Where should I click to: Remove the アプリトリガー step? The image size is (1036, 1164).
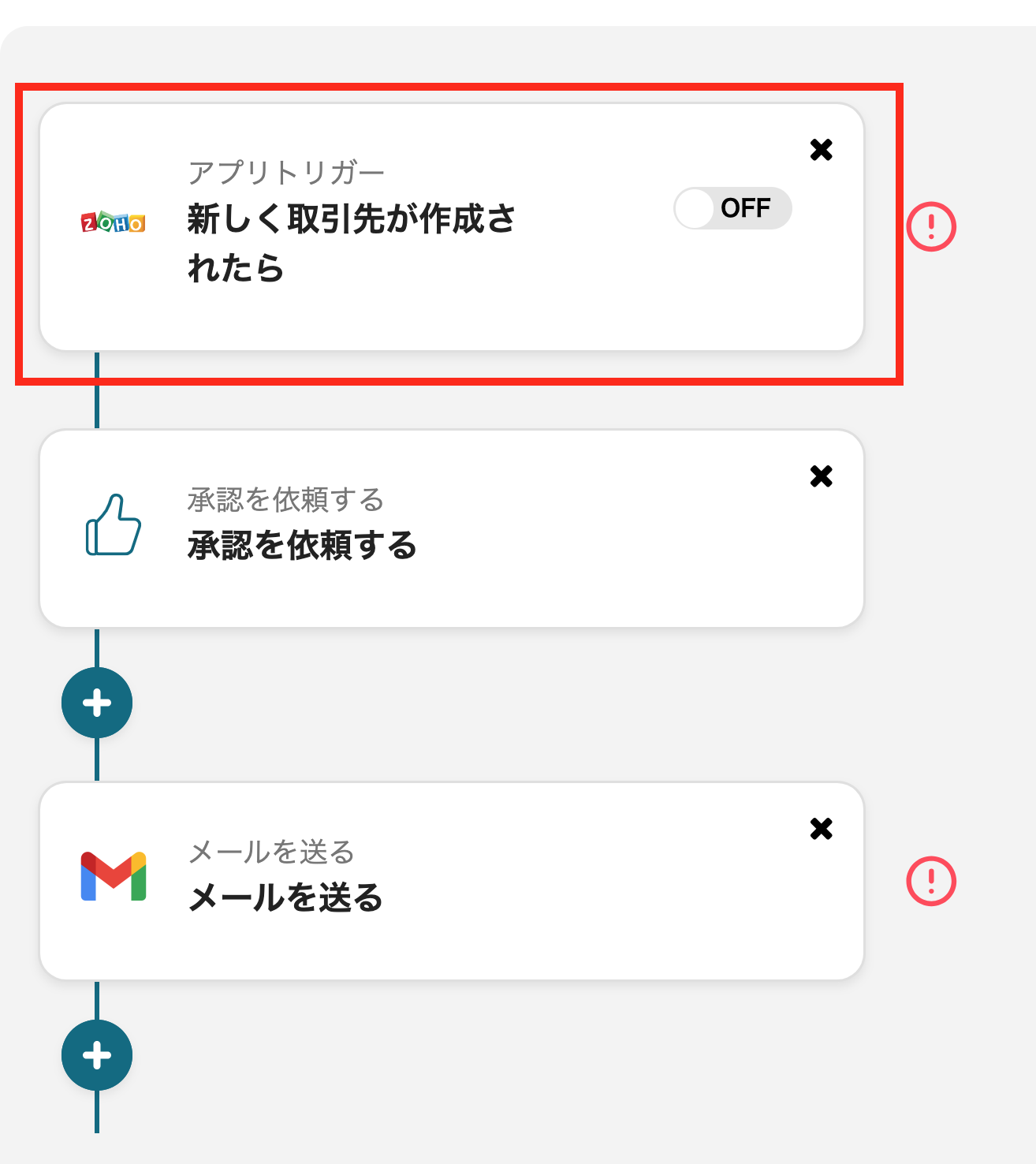click(x=821, y=150)
